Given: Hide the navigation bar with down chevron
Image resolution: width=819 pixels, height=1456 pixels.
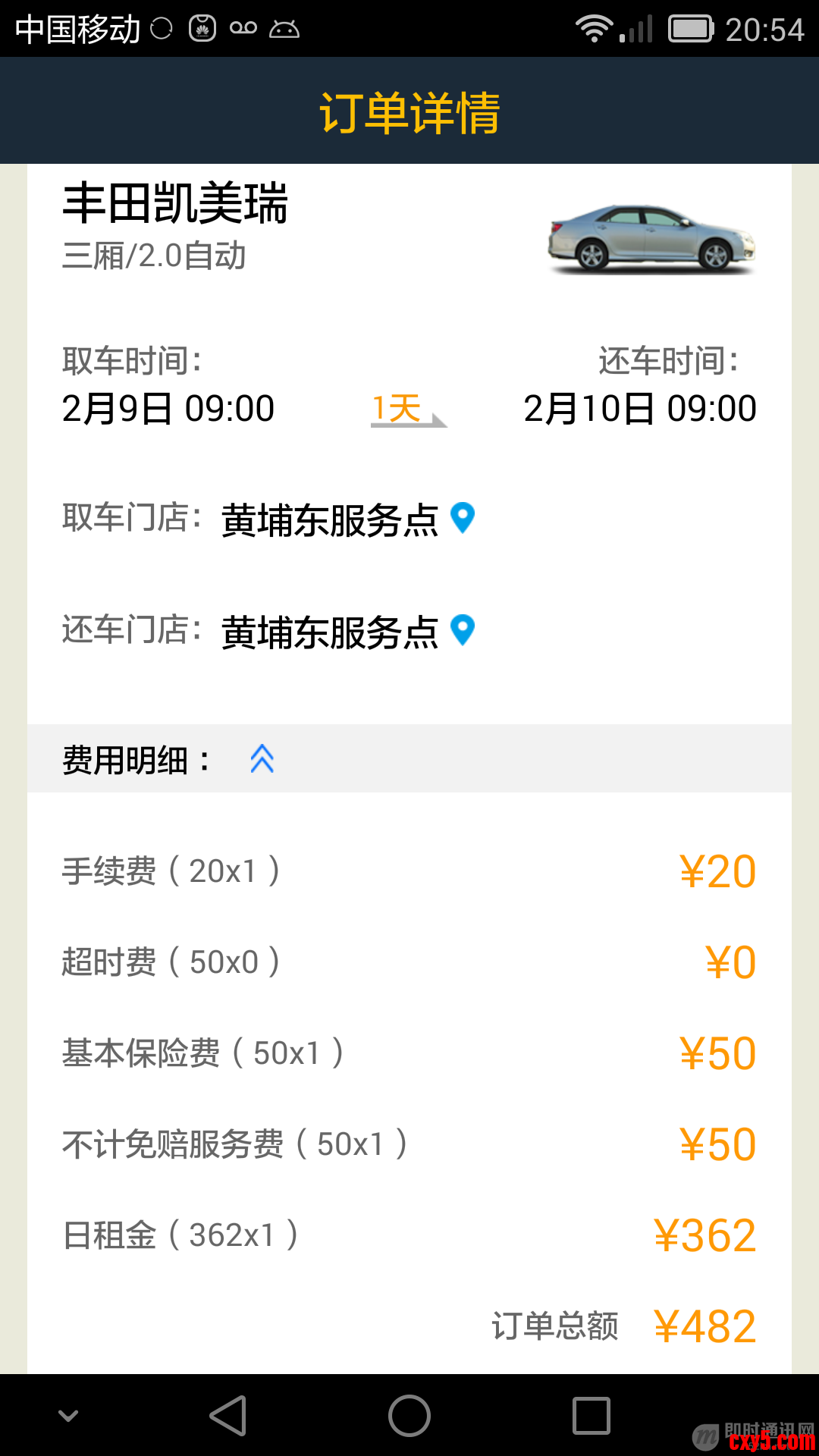Looking at the screenshot, I should point(68,1416).
